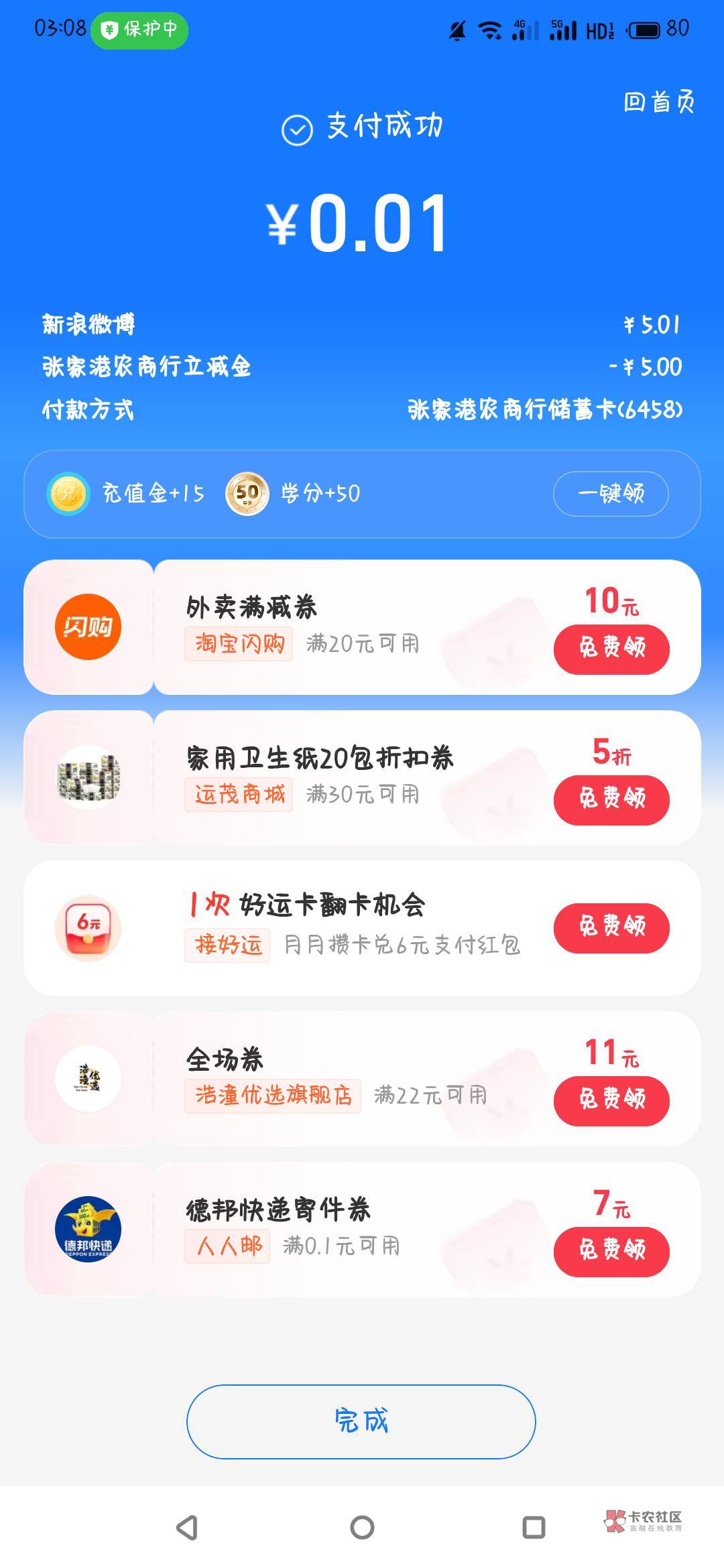This screenshot has width=724, height=1568.
Task: Claim the 外卖满减券 10元 coupon
Action: [611, 649]
